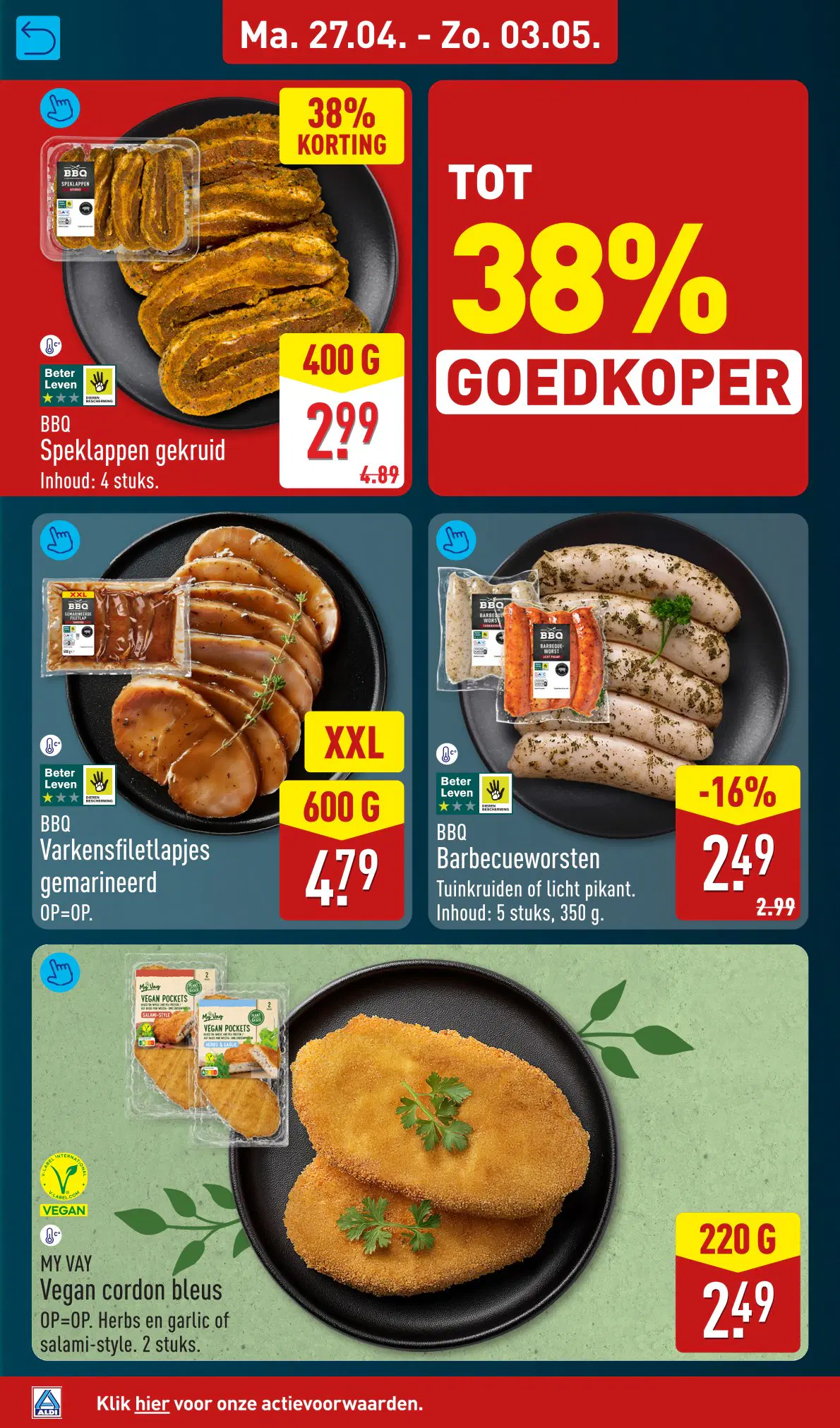Open the "hier" link for actievoorwaarden
This screenshot has width=840, height=1428.
pyautogui.click(x=152, y=1403)
